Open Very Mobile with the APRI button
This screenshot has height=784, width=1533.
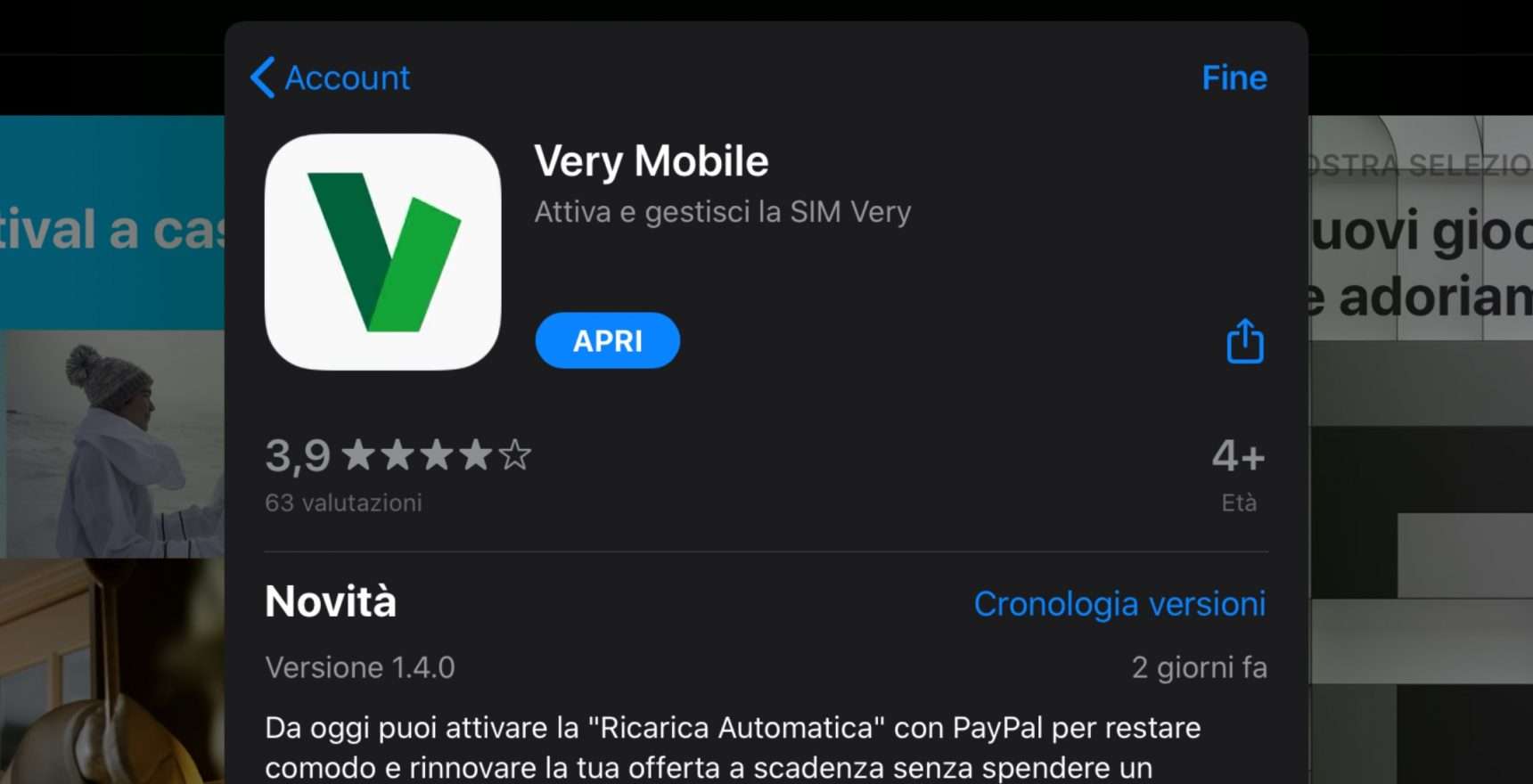[x=607, y=340]
